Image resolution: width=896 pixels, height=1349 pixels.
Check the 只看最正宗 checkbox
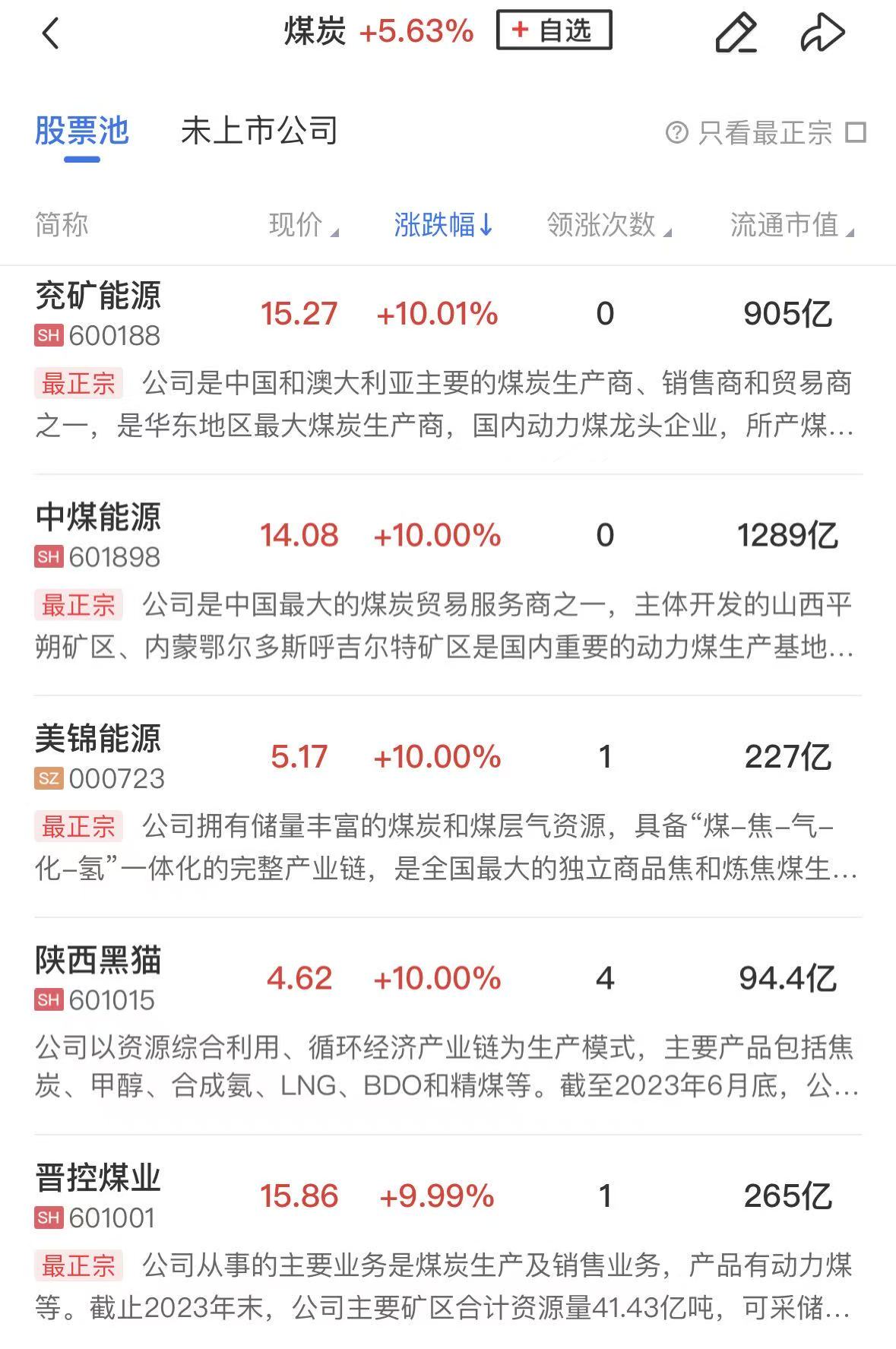point(856,132)
